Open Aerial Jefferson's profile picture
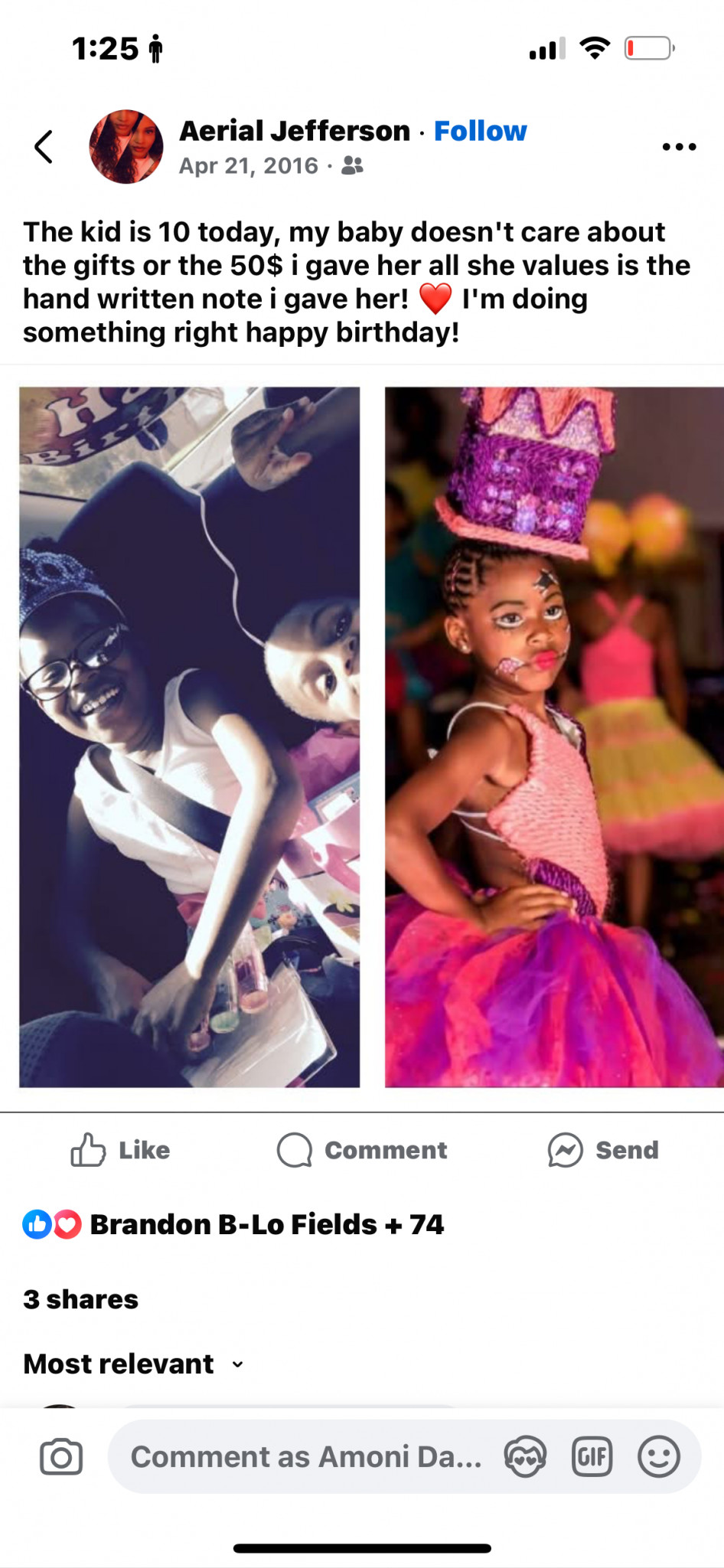The height and width of the screenshot is (1568, 724). click(x=126, y=146)
